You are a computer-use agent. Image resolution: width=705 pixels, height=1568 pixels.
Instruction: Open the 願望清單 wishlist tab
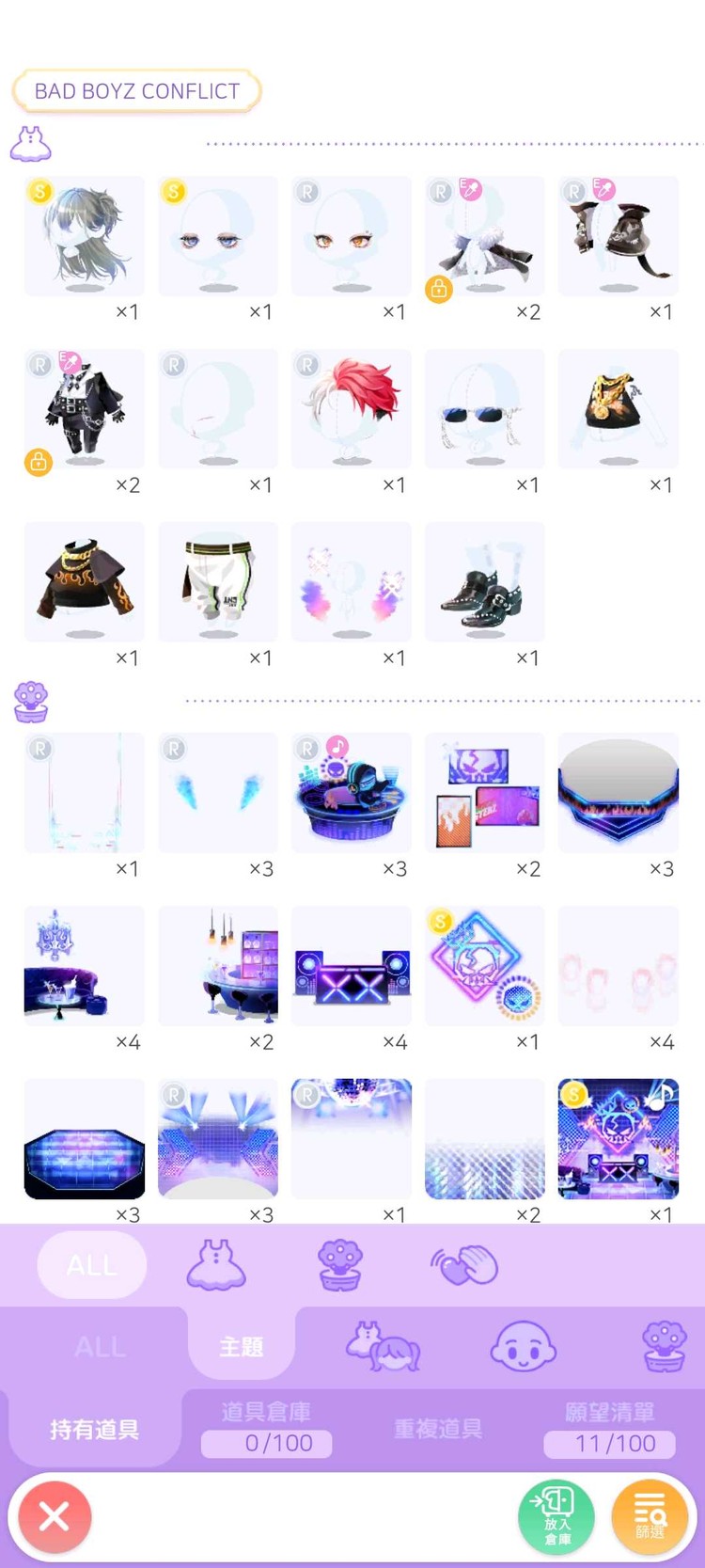pyautogui.click(x=609, y=1428)
